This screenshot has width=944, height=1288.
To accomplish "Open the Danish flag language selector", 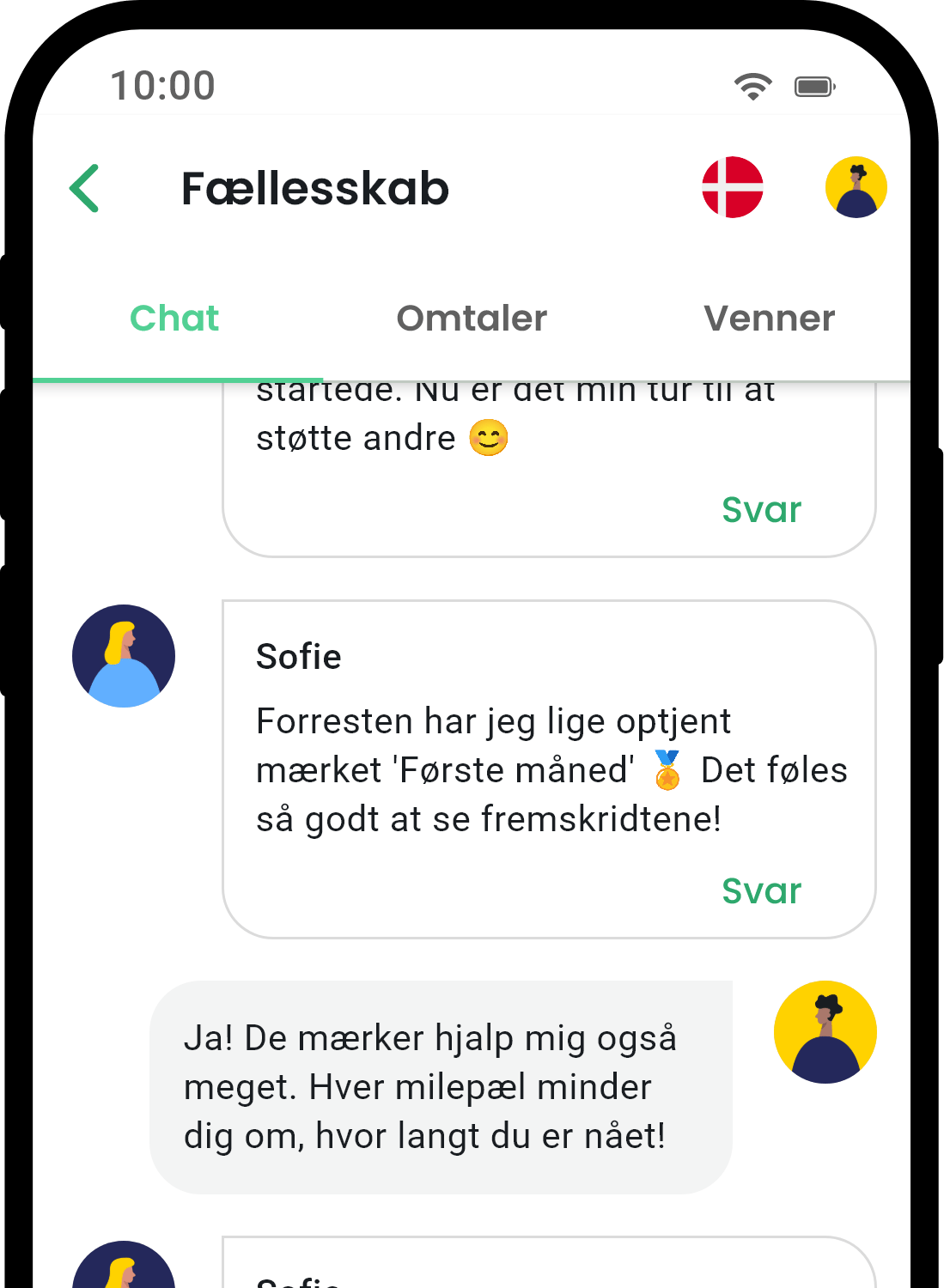I will pyautogui.click(x=733, y=186).
